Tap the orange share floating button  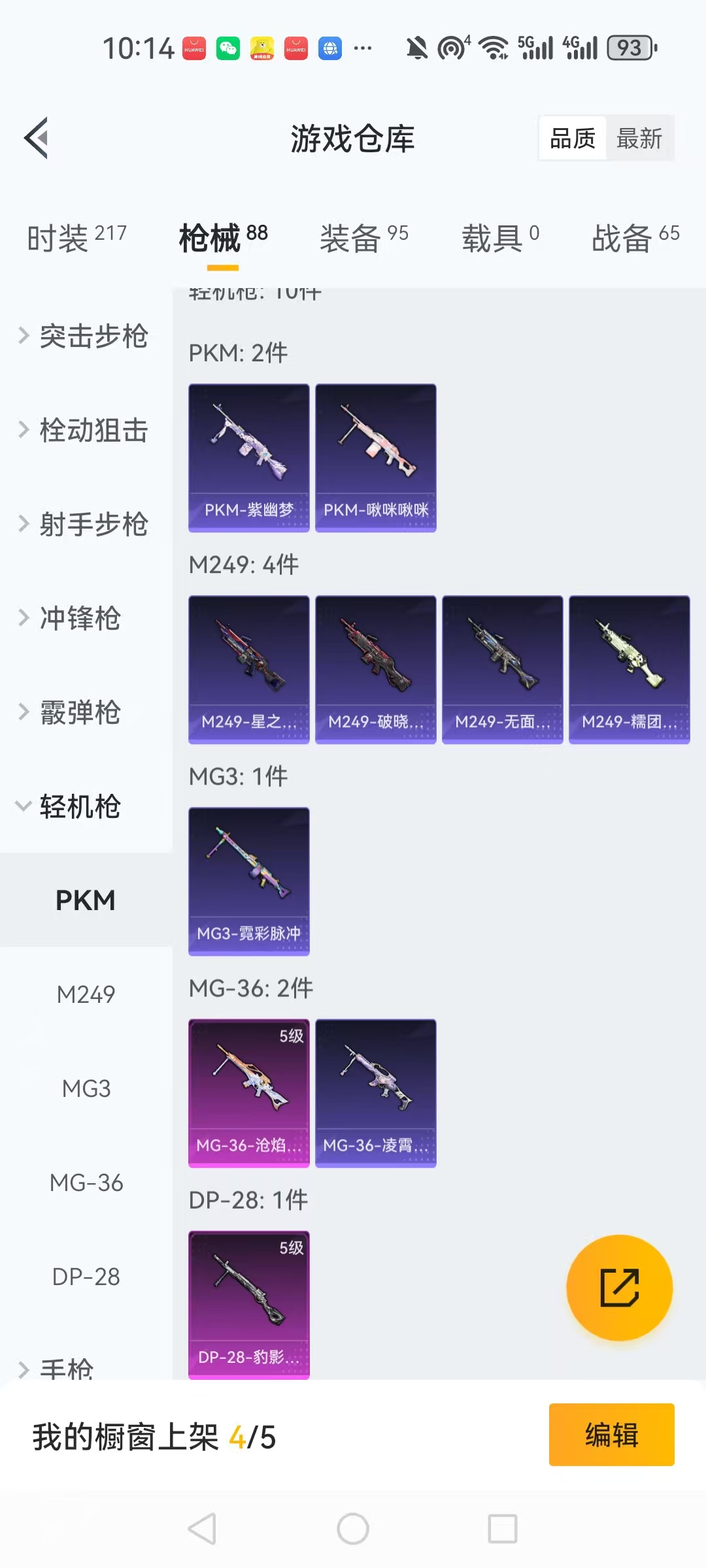(x=619, y=1287)
